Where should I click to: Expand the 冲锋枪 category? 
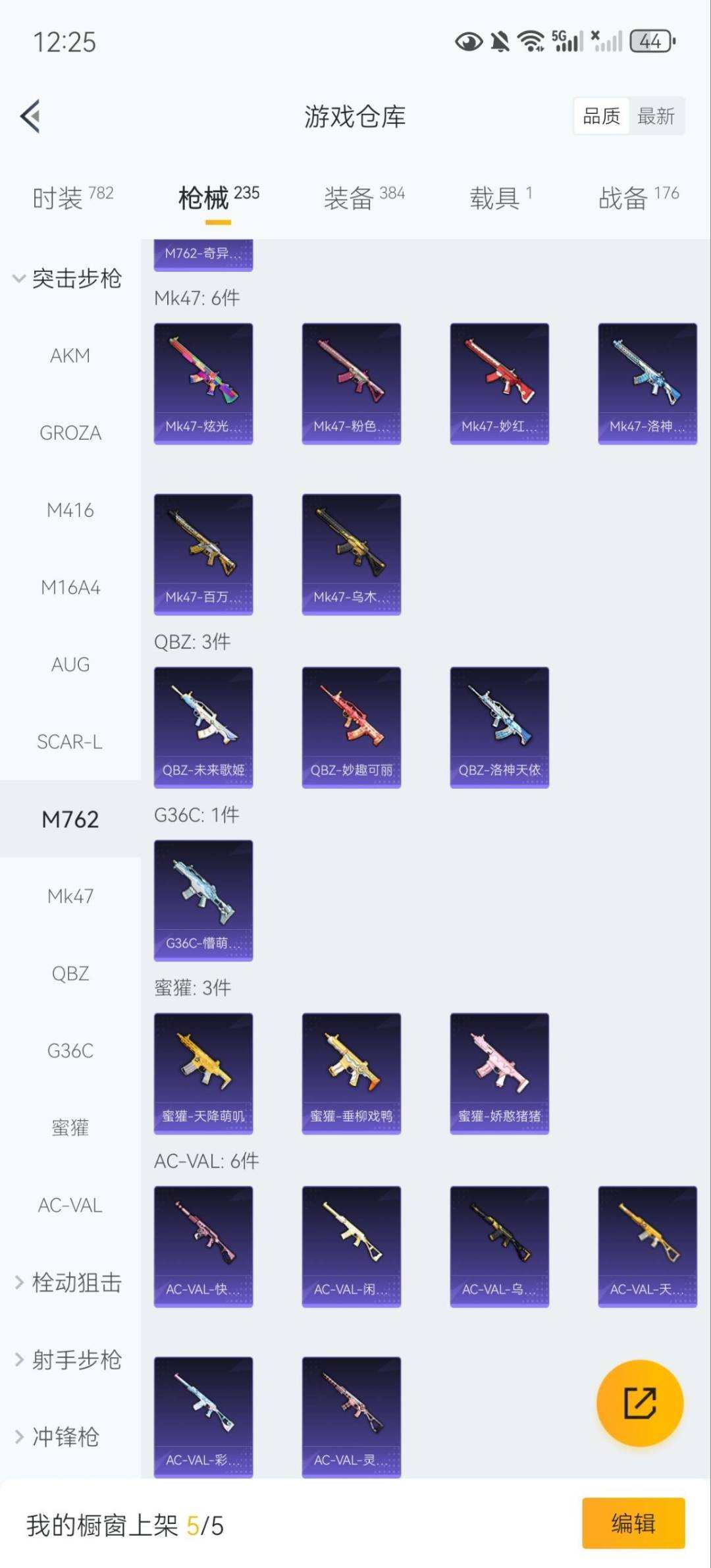(58, 1436)
